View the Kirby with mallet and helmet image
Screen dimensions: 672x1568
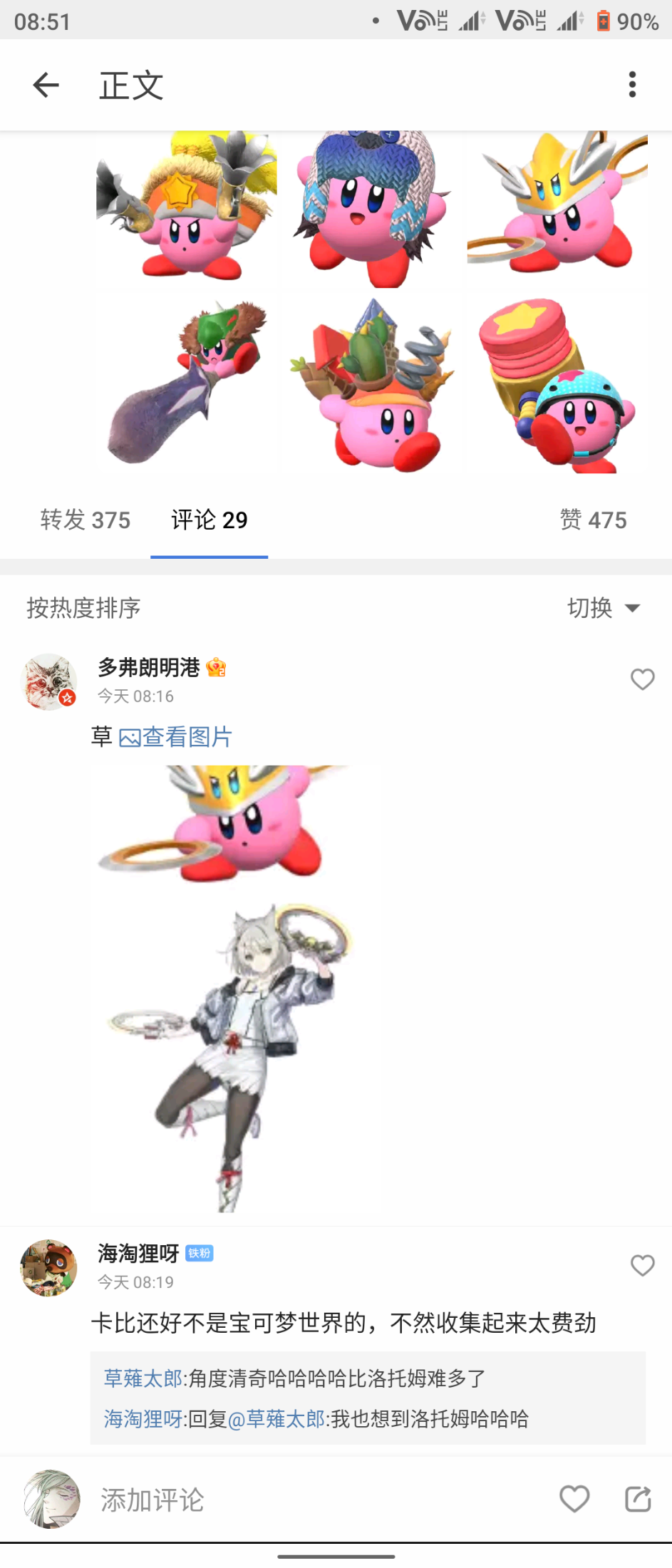[557, 386]
